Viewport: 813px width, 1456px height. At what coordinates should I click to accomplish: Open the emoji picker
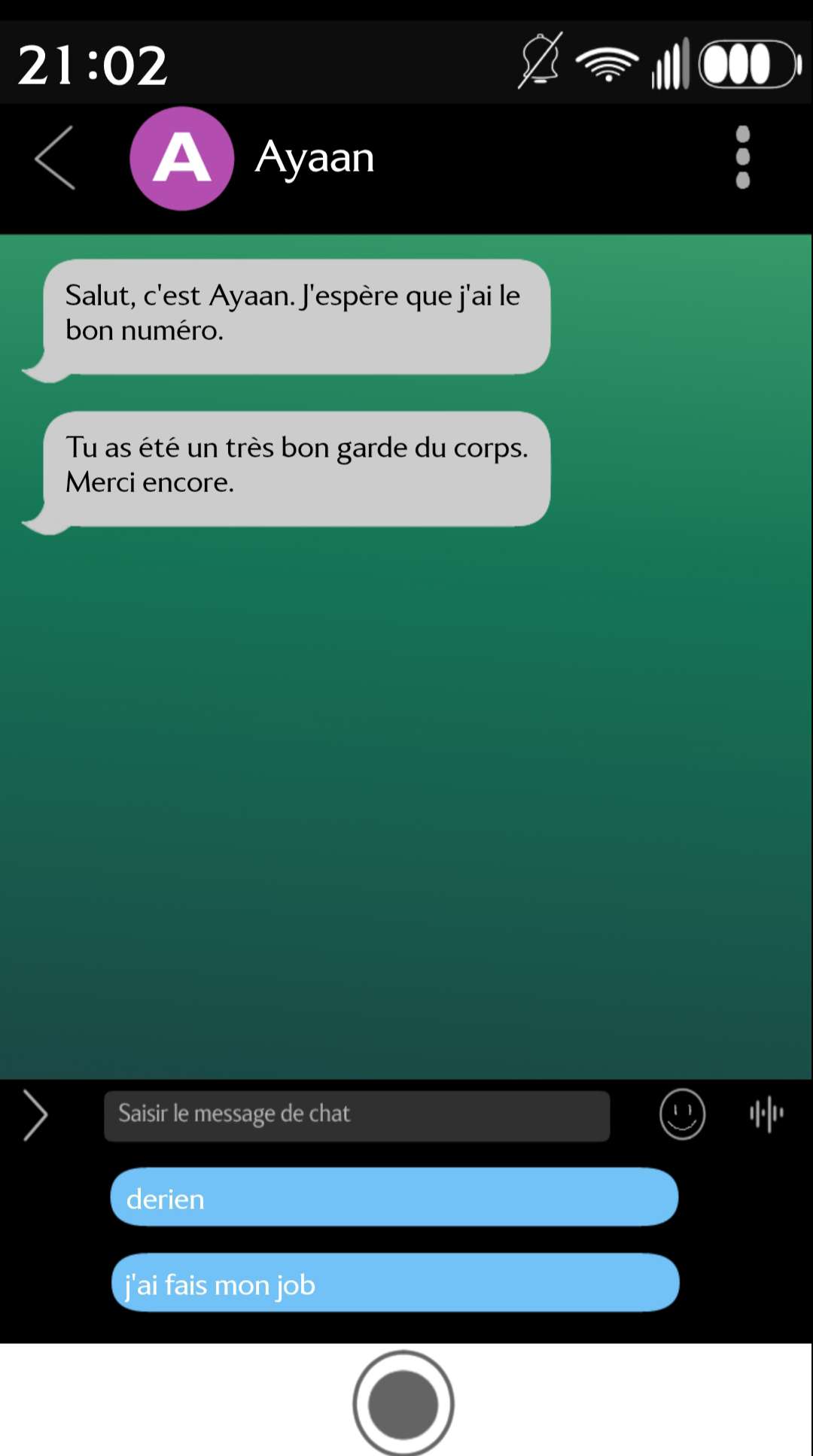(682, 1114)
